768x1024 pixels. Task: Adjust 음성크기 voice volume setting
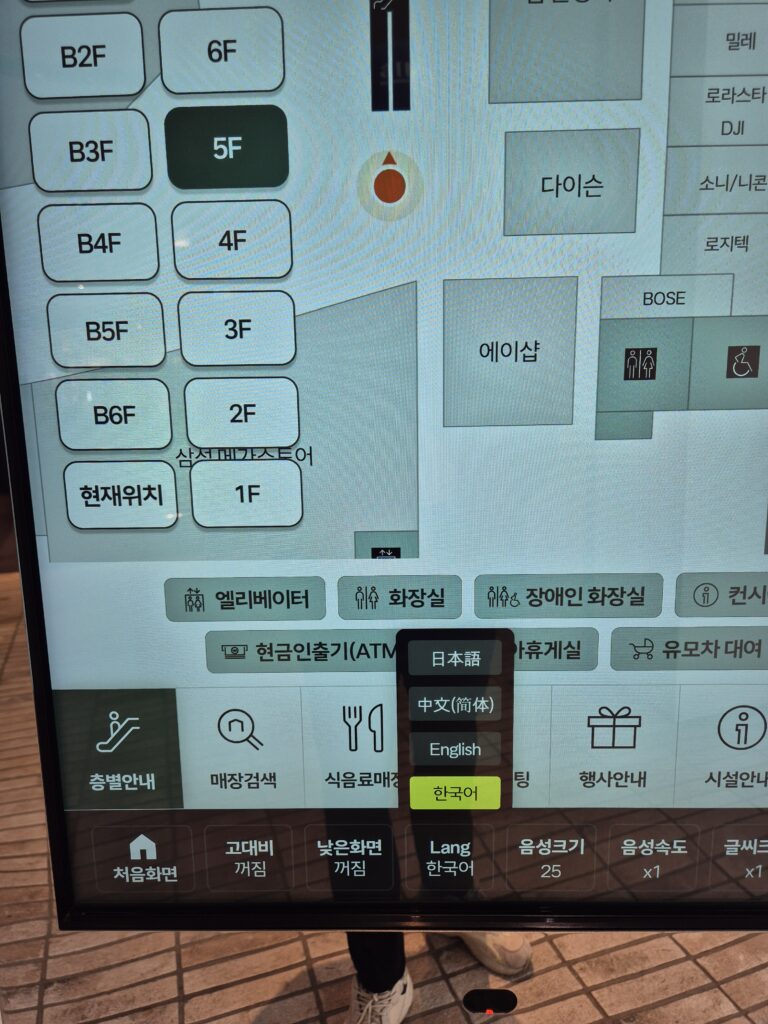[551, 858]
